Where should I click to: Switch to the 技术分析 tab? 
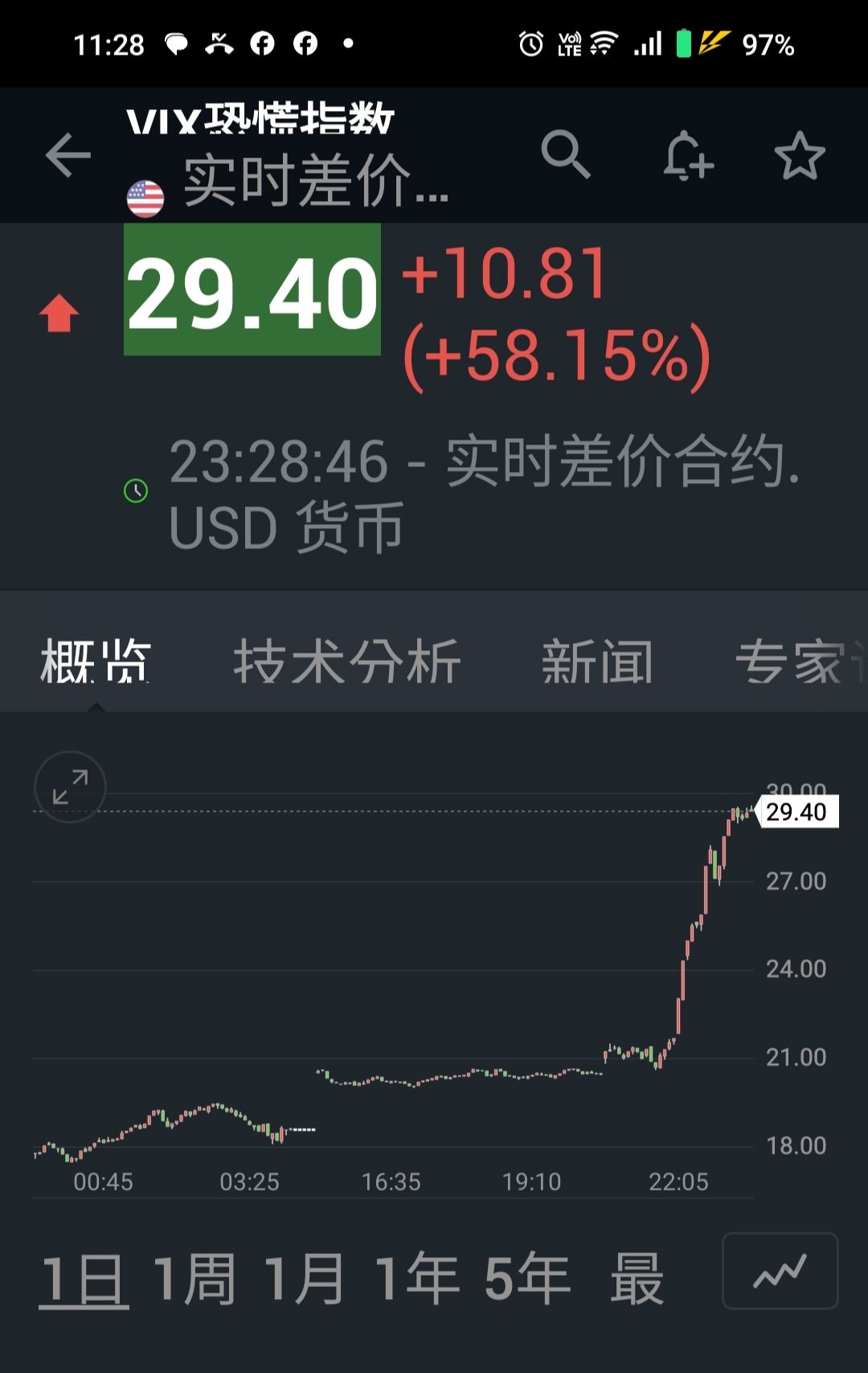pyautogui.click(x=346, y=662)
